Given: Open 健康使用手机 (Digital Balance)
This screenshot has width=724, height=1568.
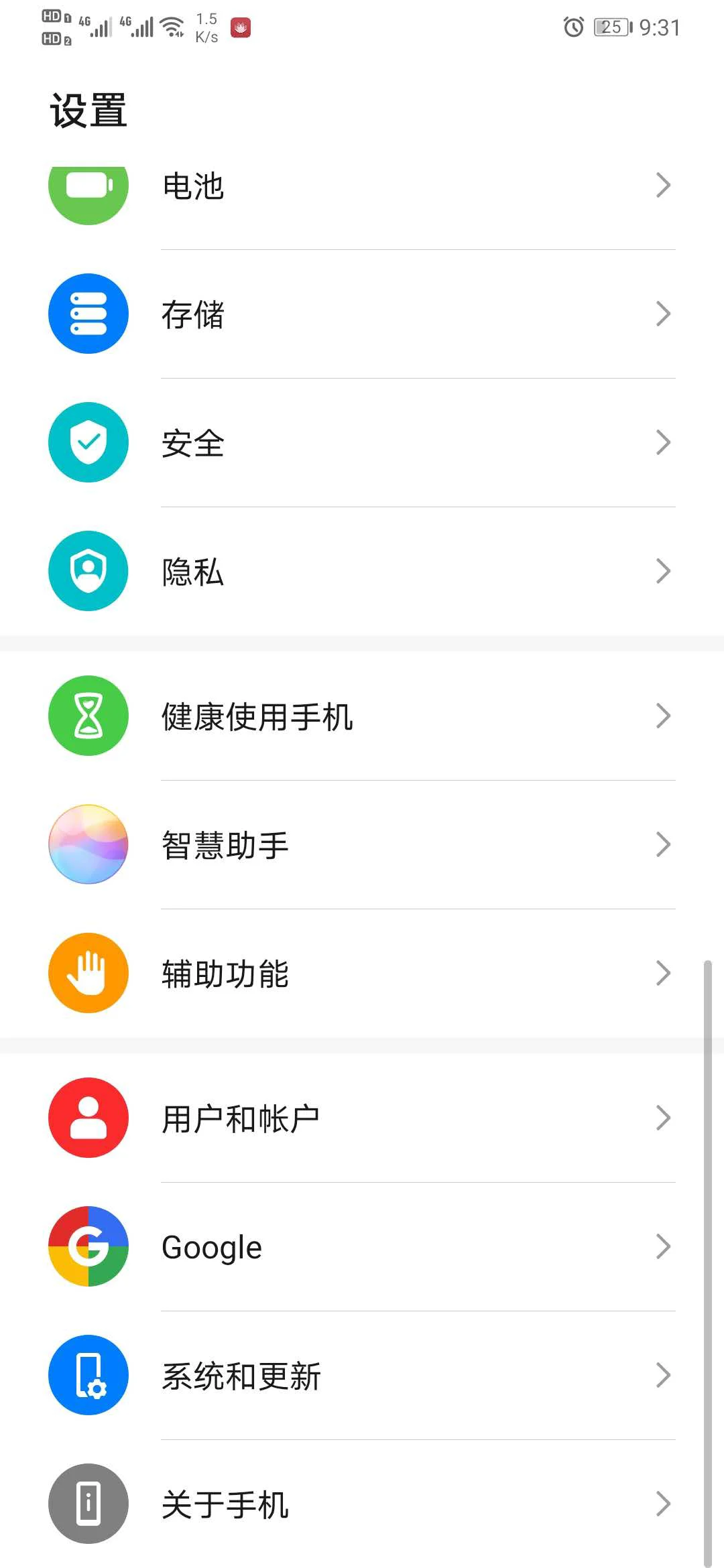Looking at the screenshot, I should 362,716.
